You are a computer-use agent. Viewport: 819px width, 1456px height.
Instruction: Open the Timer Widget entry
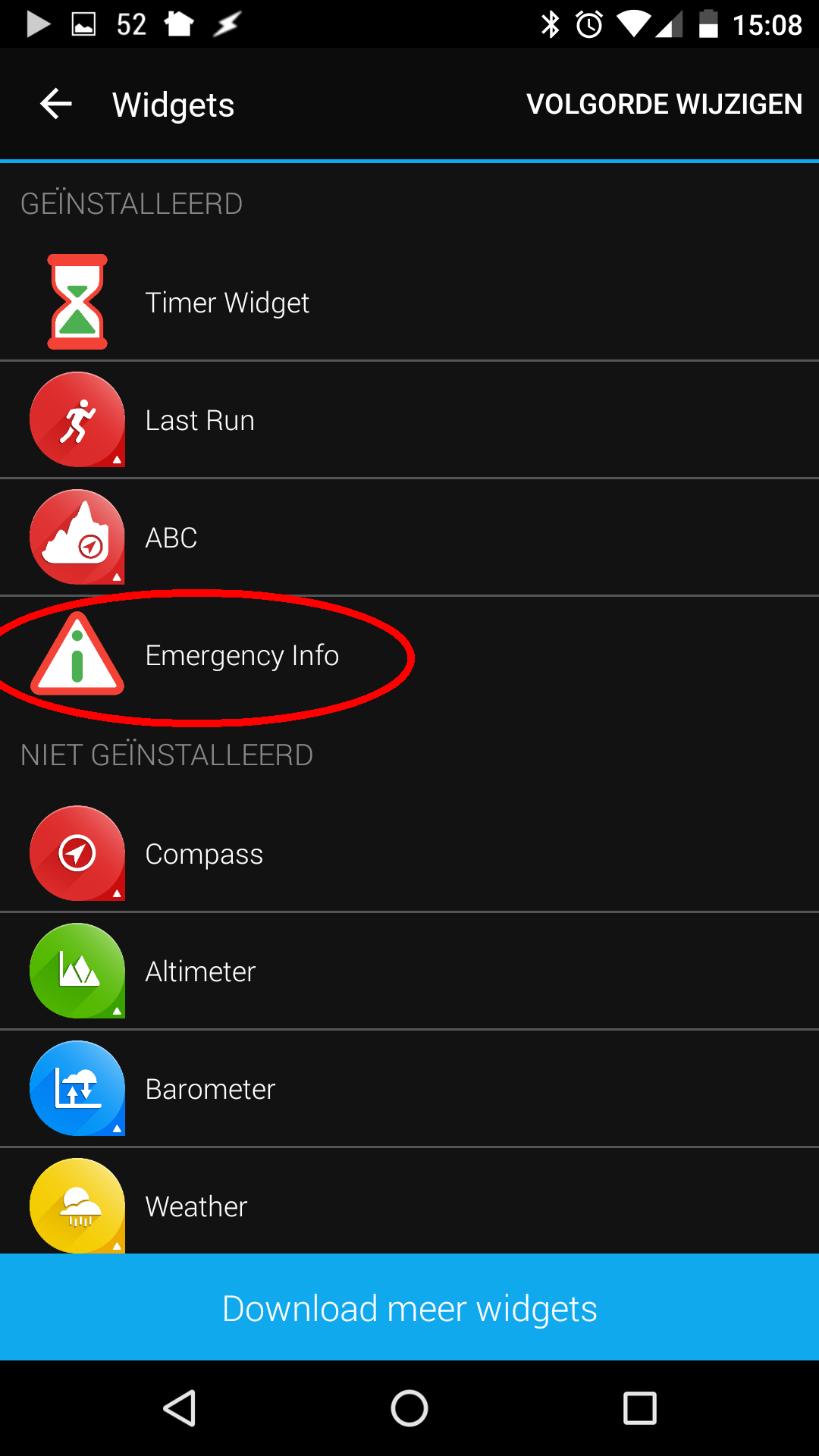point(409,302)
